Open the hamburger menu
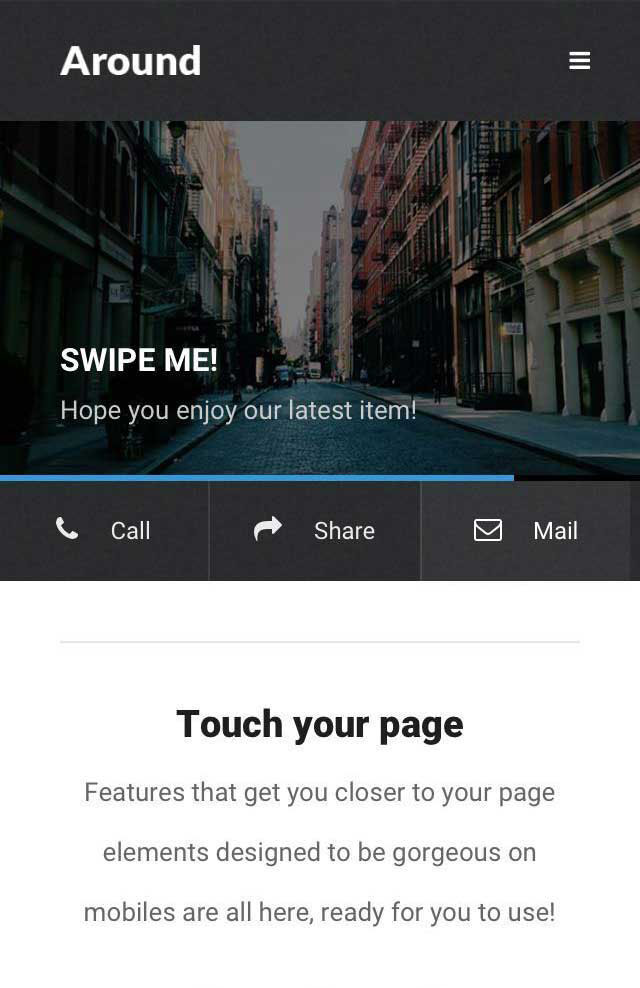The height and width of the screenshot is (988, 640). click(580, 61)
